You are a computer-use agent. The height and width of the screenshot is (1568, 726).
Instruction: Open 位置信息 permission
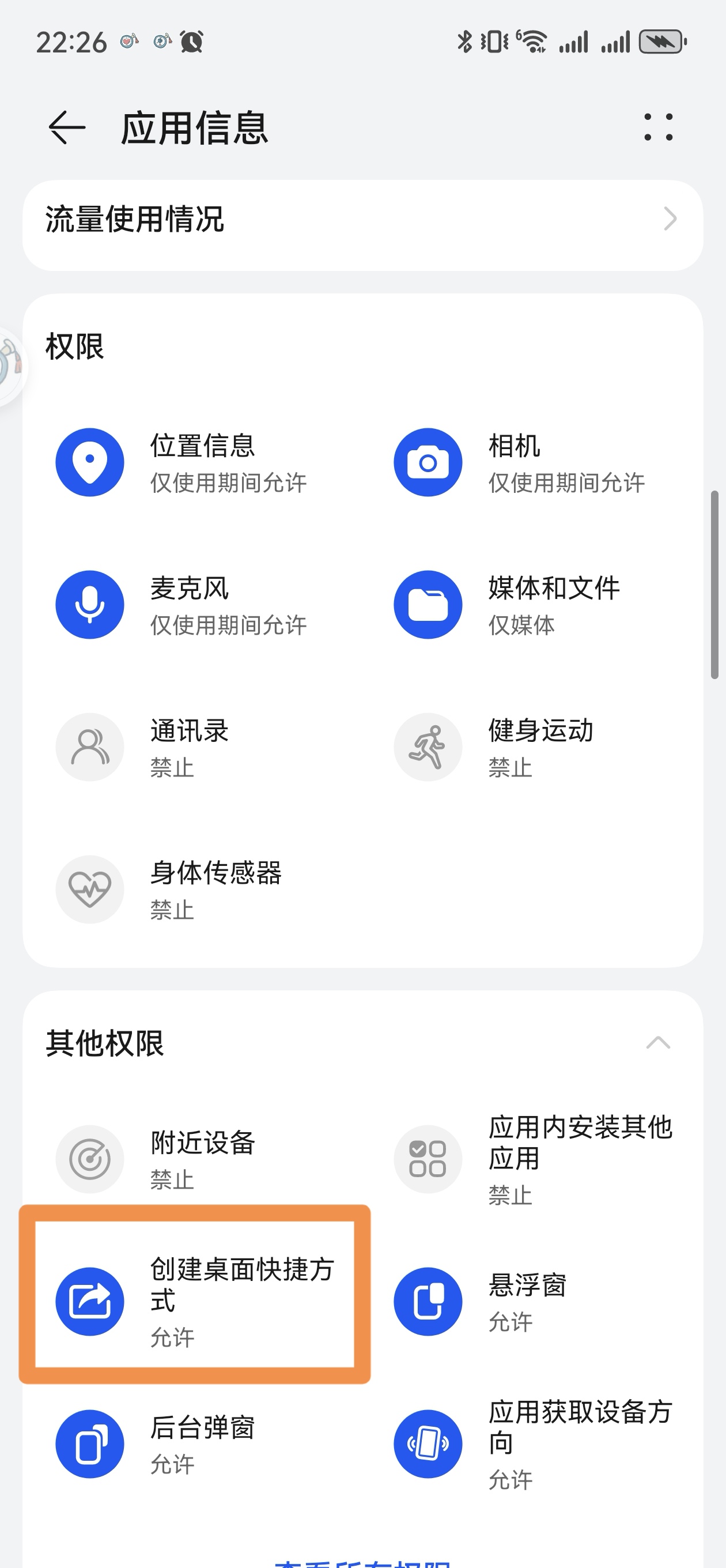pyautogui.click(x=194, y=462)
